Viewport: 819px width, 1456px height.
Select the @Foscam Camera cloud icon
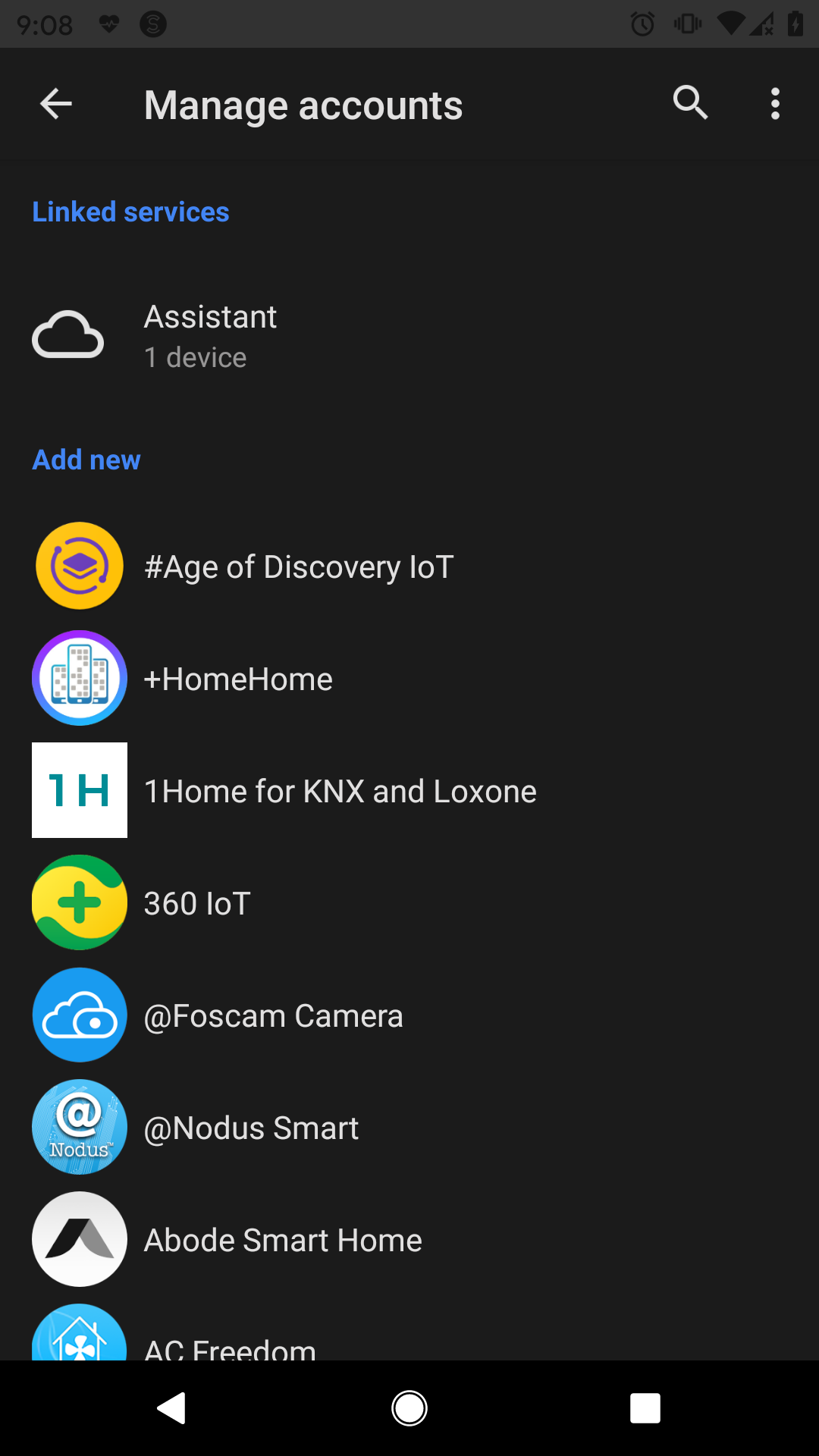pos(79,1014)
